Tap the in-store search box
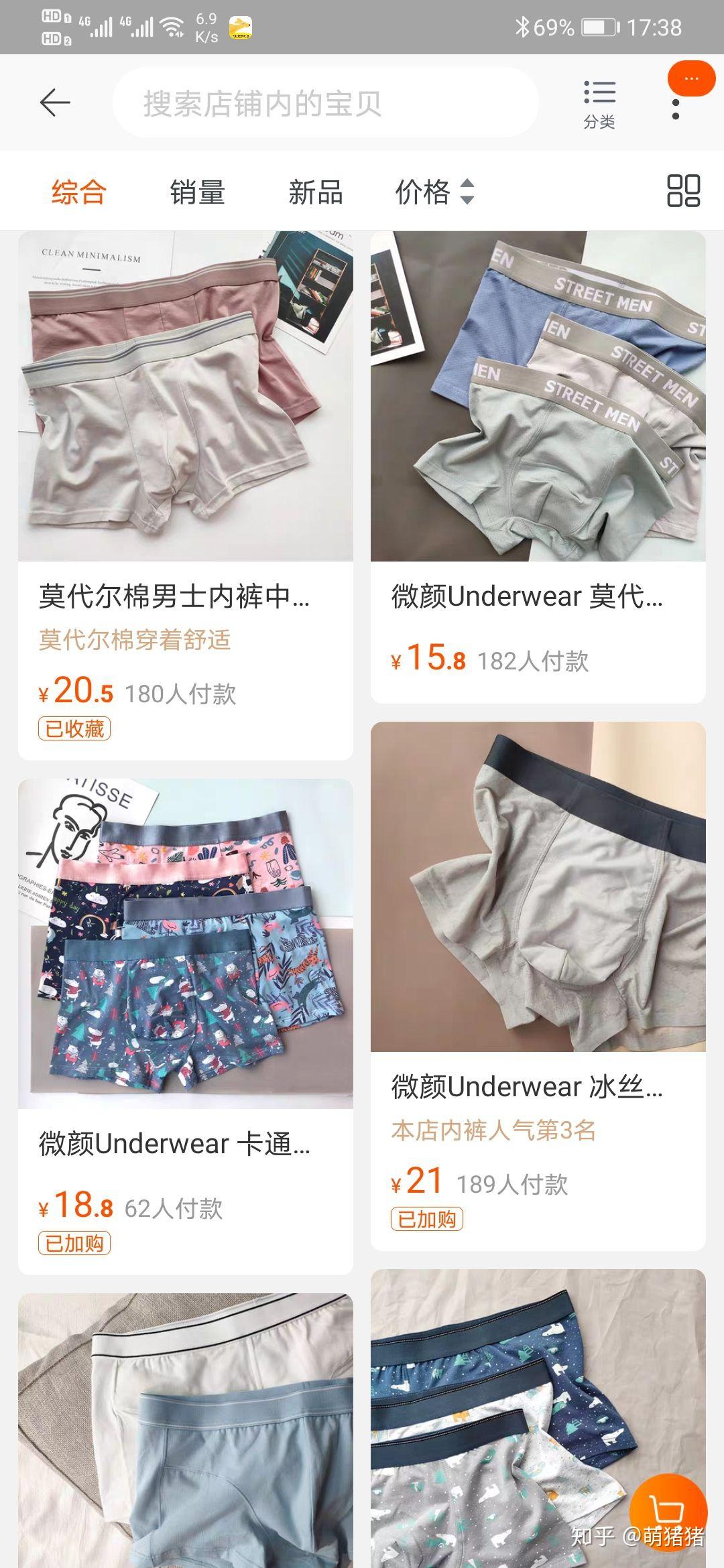 click(326, 103)
